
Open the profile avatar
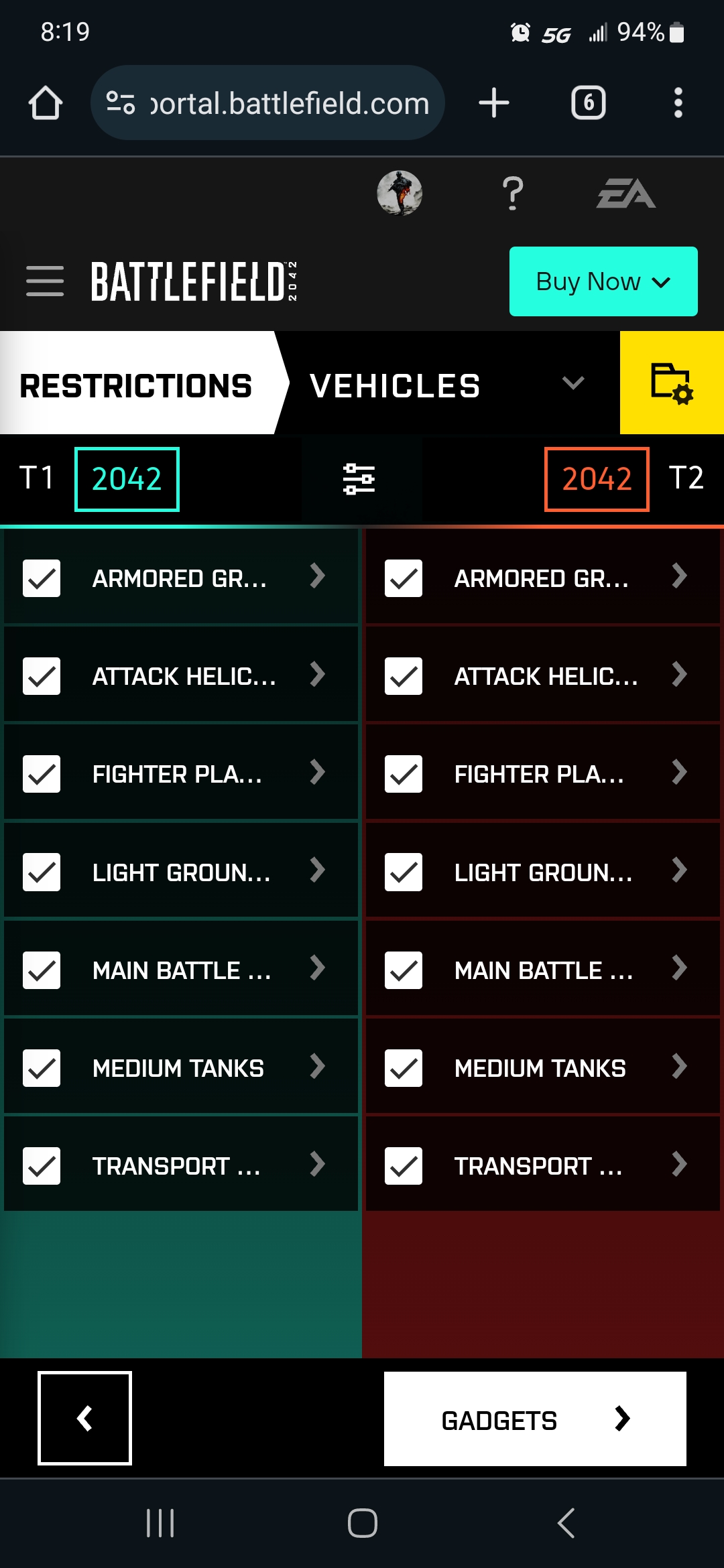click(x=400, y=193)
